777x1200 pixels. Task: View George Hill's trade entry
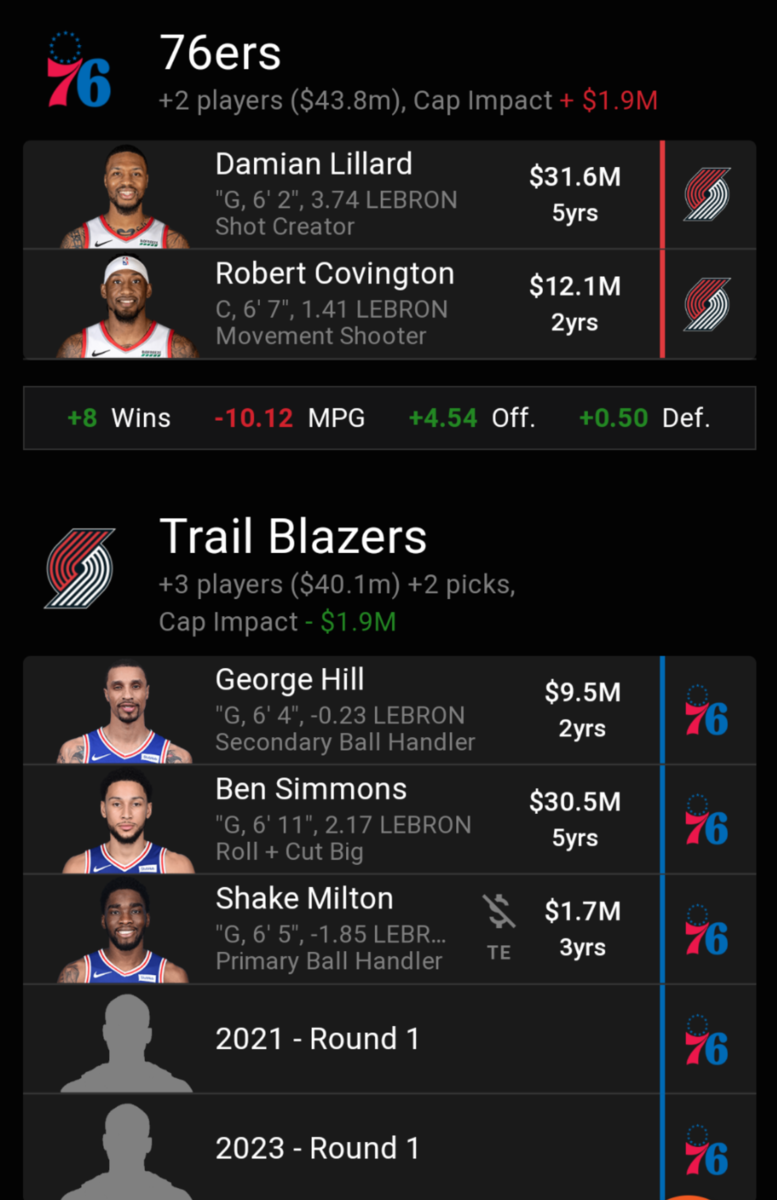click(340, 710)
